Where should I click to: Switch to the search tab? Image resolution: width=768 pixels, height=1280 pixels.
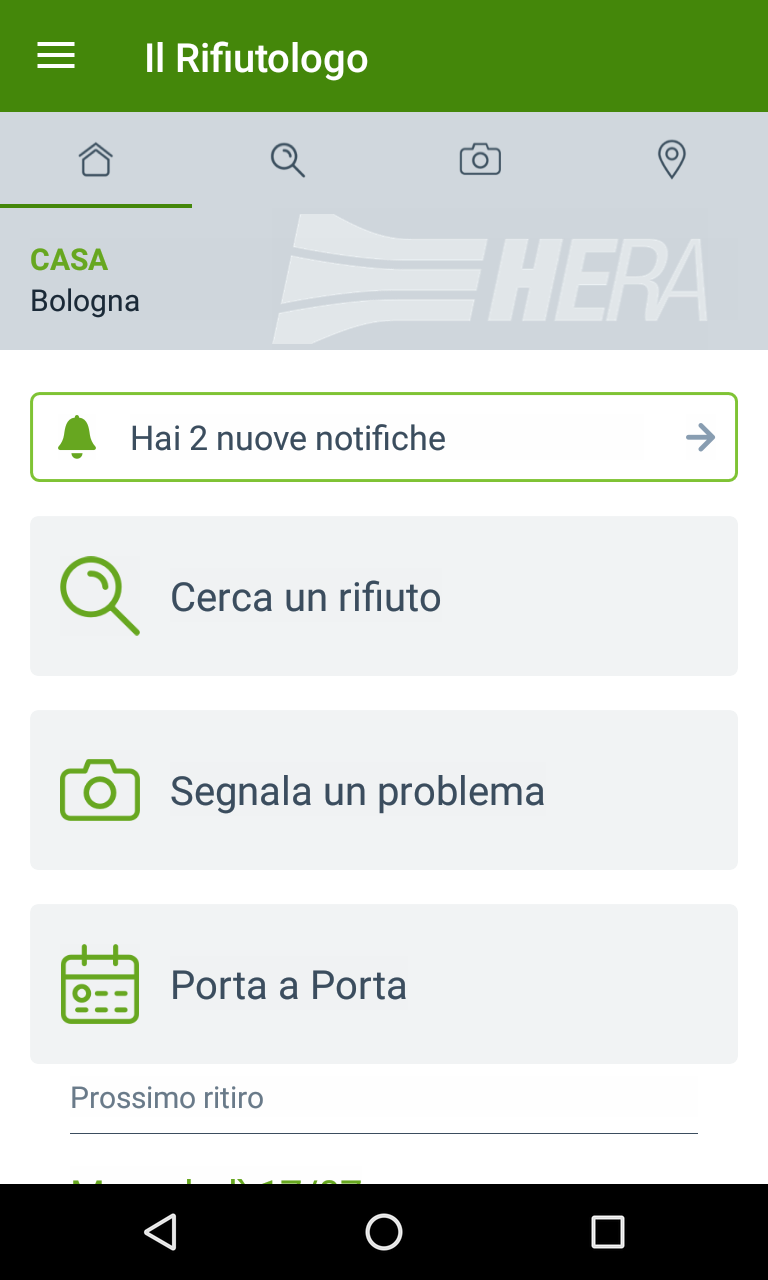[x=288, y=160]
